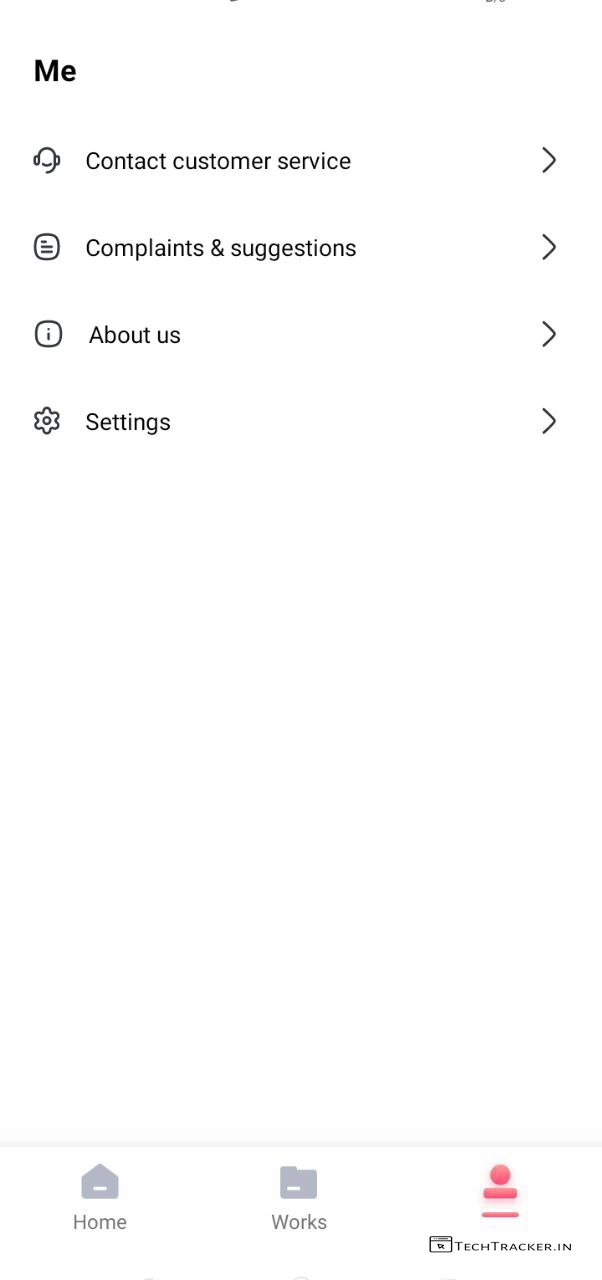Open the Settings row

pos(128,422)
